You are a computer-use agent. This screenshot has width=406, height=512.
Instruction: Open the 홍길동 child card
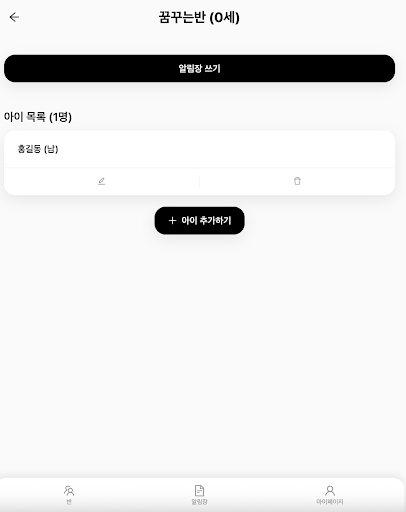pyautogui.click(x=199, y=149)
